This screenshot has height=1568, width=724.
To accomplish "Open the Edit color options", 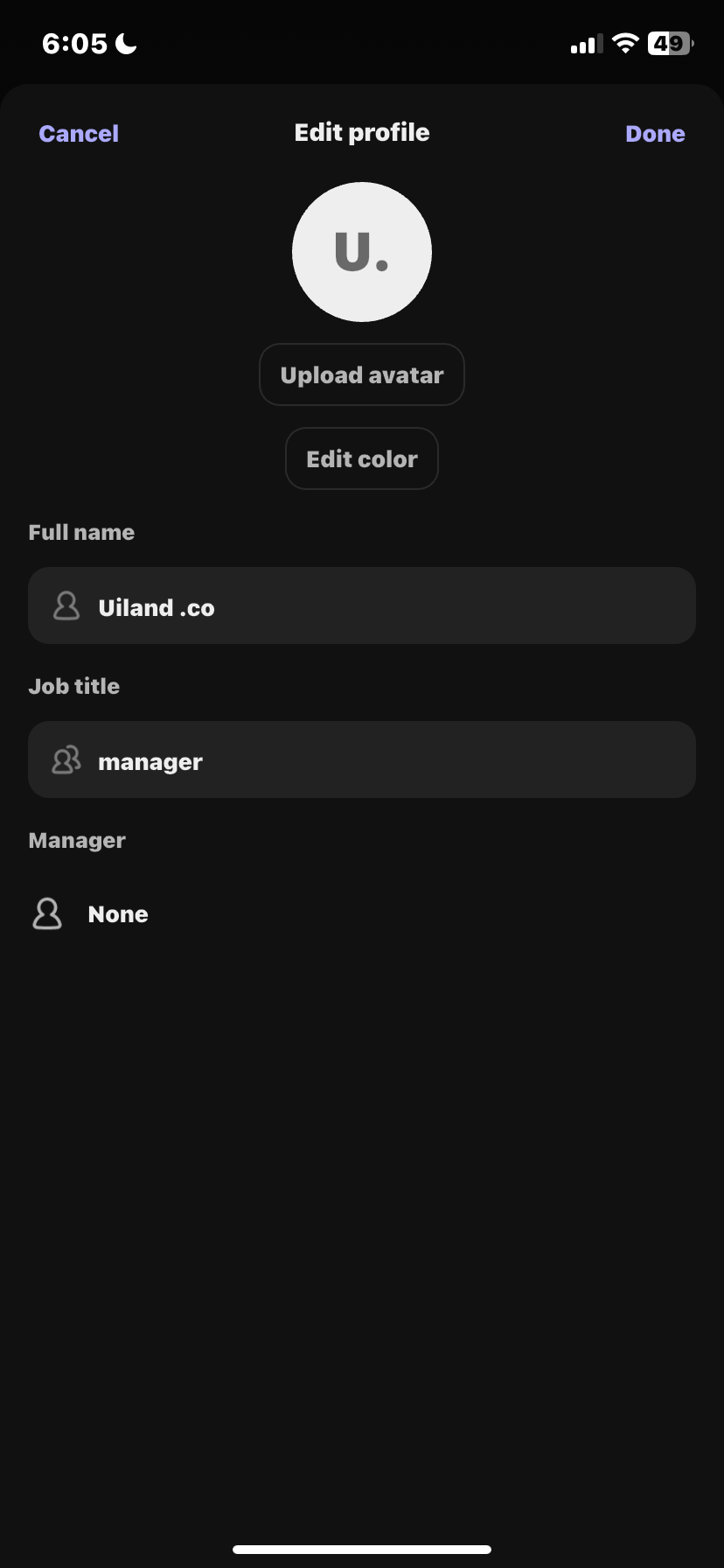I will (362, 458).
